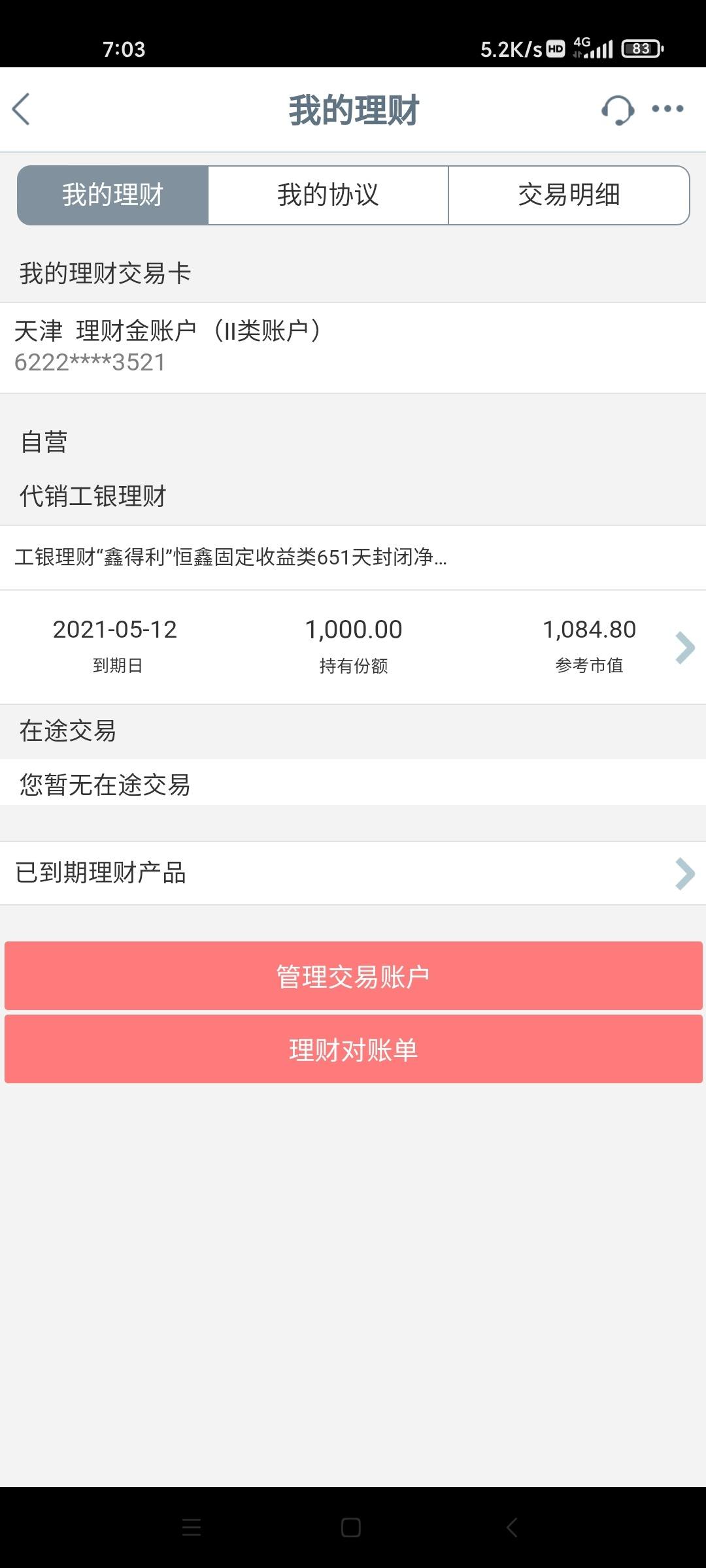This screenshot has width=706, height=1568.
Task: Open 已到期理财产品 via its chevron
Action: (x=684, y=873)
